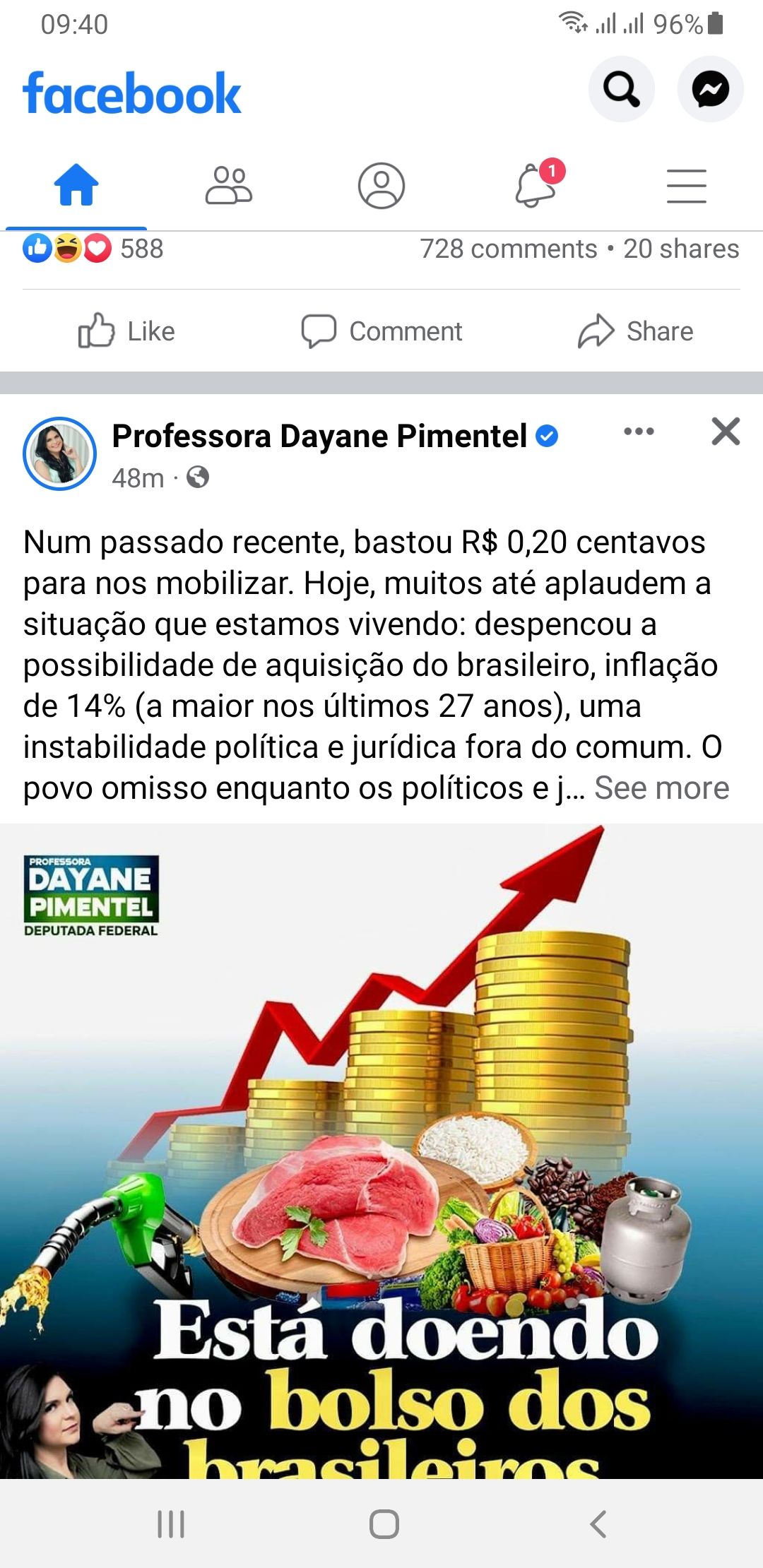This screenshot has width=763, height=1568.
Task: Open Facebook search
Action: (x=621, y=89)
